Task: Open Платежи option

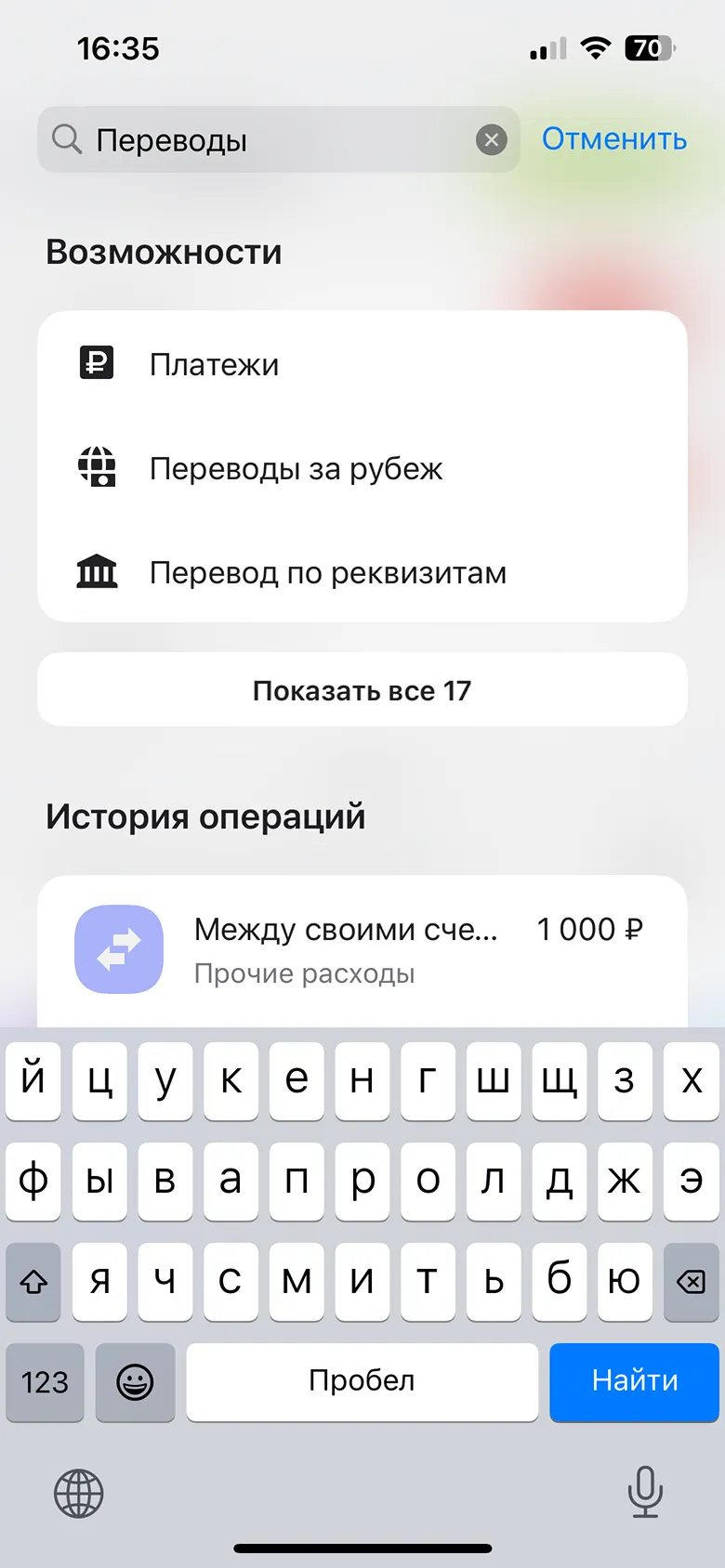Action: 362,364
